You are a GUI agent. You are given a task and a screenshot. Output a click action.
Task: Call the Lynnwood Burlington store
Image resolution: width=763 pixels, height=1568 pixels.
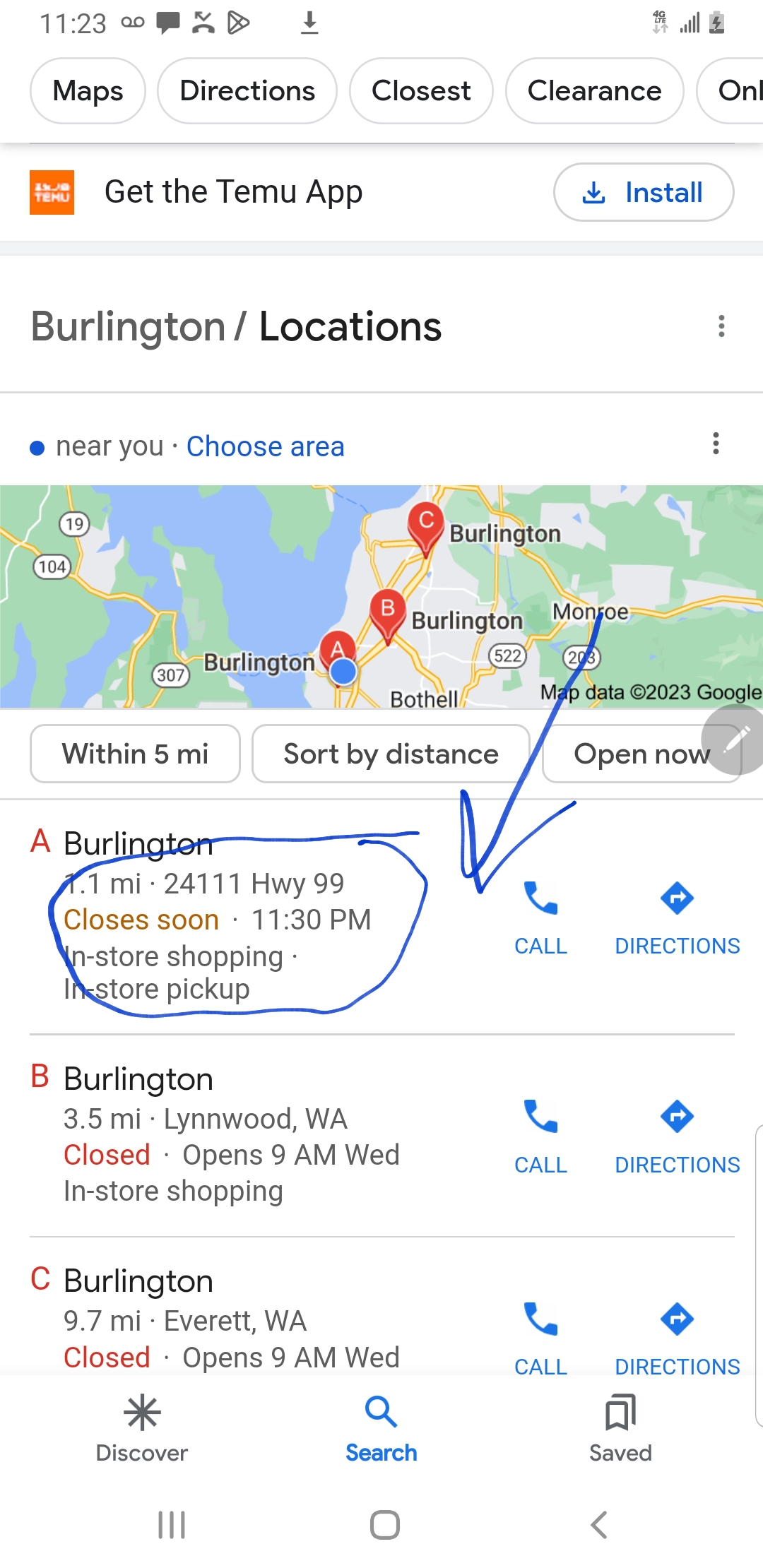[540, 1135]
